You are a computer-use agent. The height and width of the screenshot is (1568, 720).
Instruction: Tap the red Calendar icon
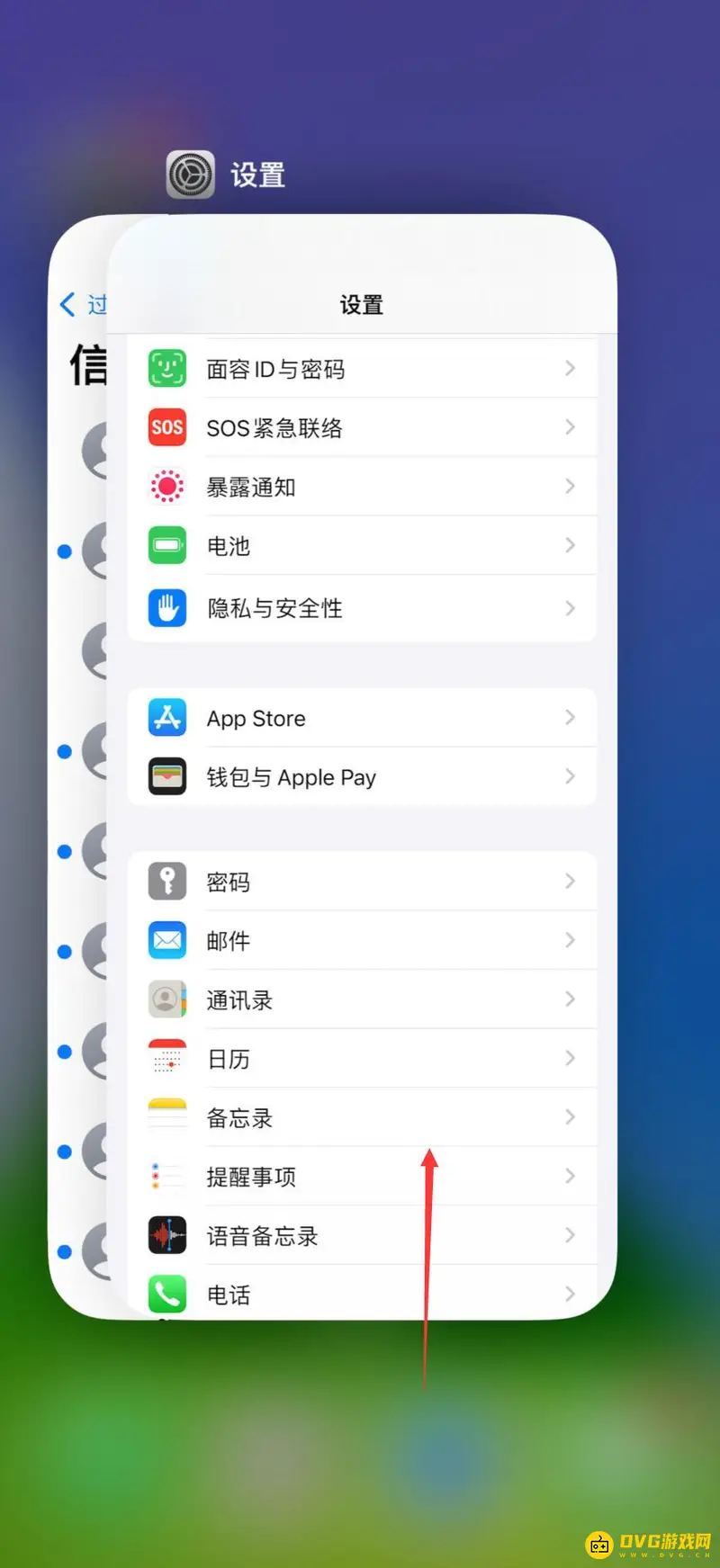[166, 1059]
